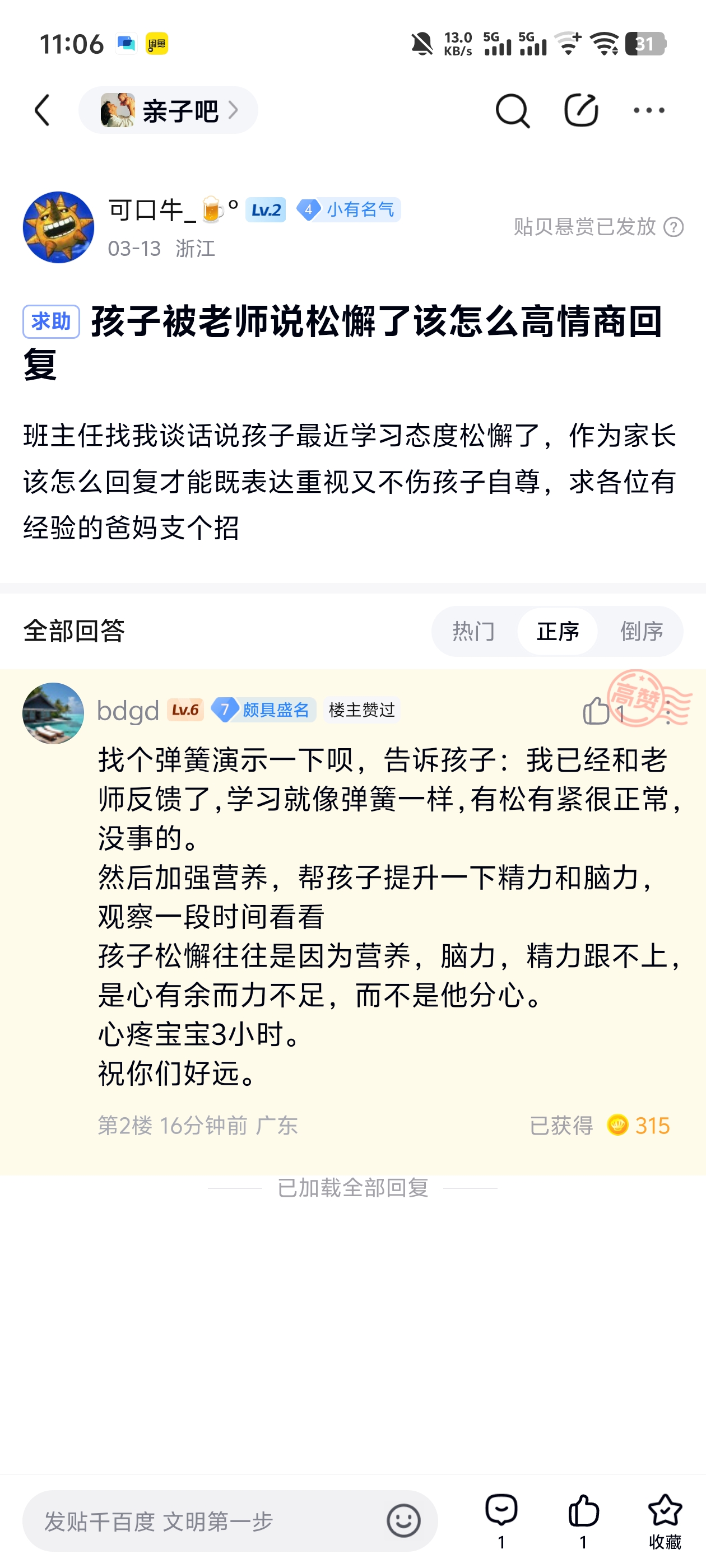This screenshot has height=1568, width=706.
Task: Add this post to 收藏
Action: point(665,1512)
